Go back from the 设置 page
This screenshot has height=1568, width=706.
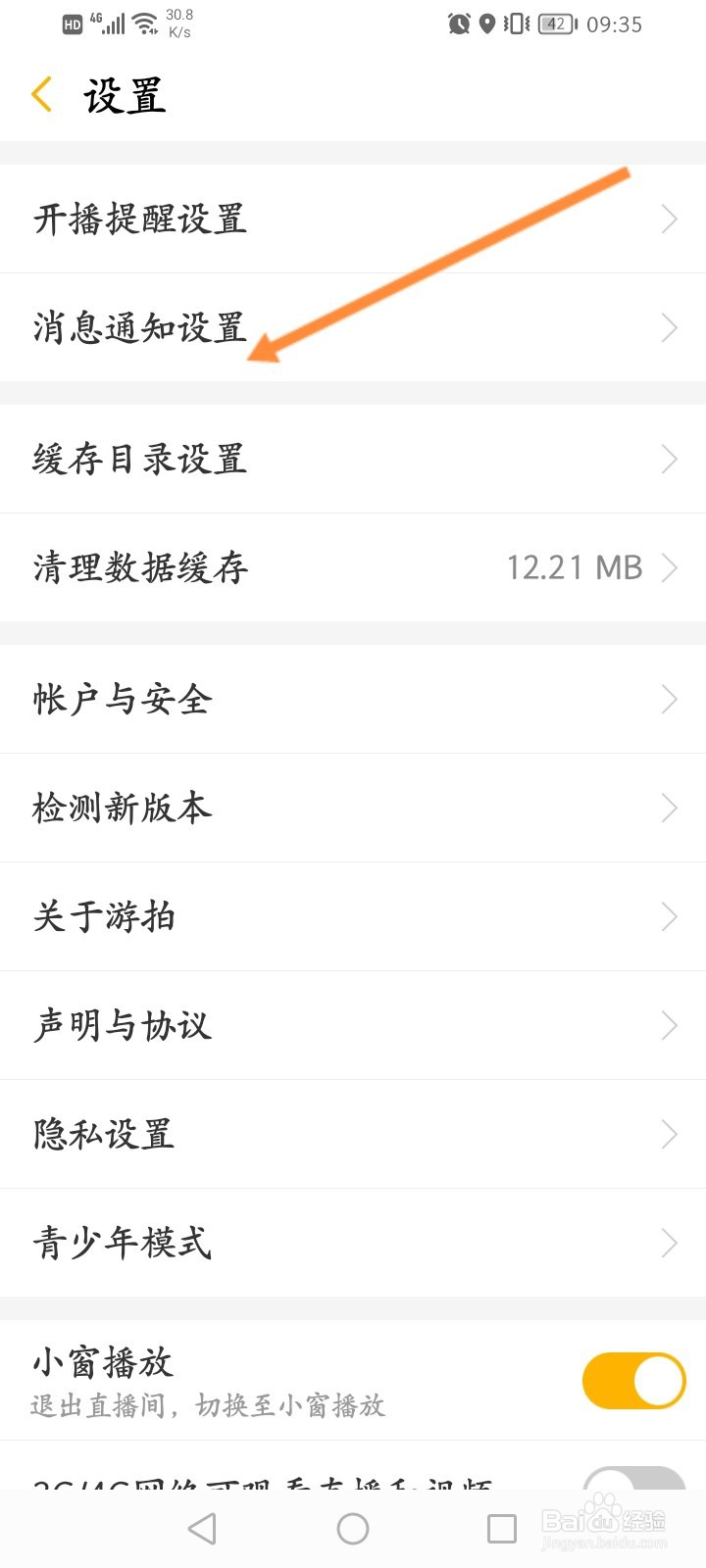pyautogui.click(x=42, y=95)
